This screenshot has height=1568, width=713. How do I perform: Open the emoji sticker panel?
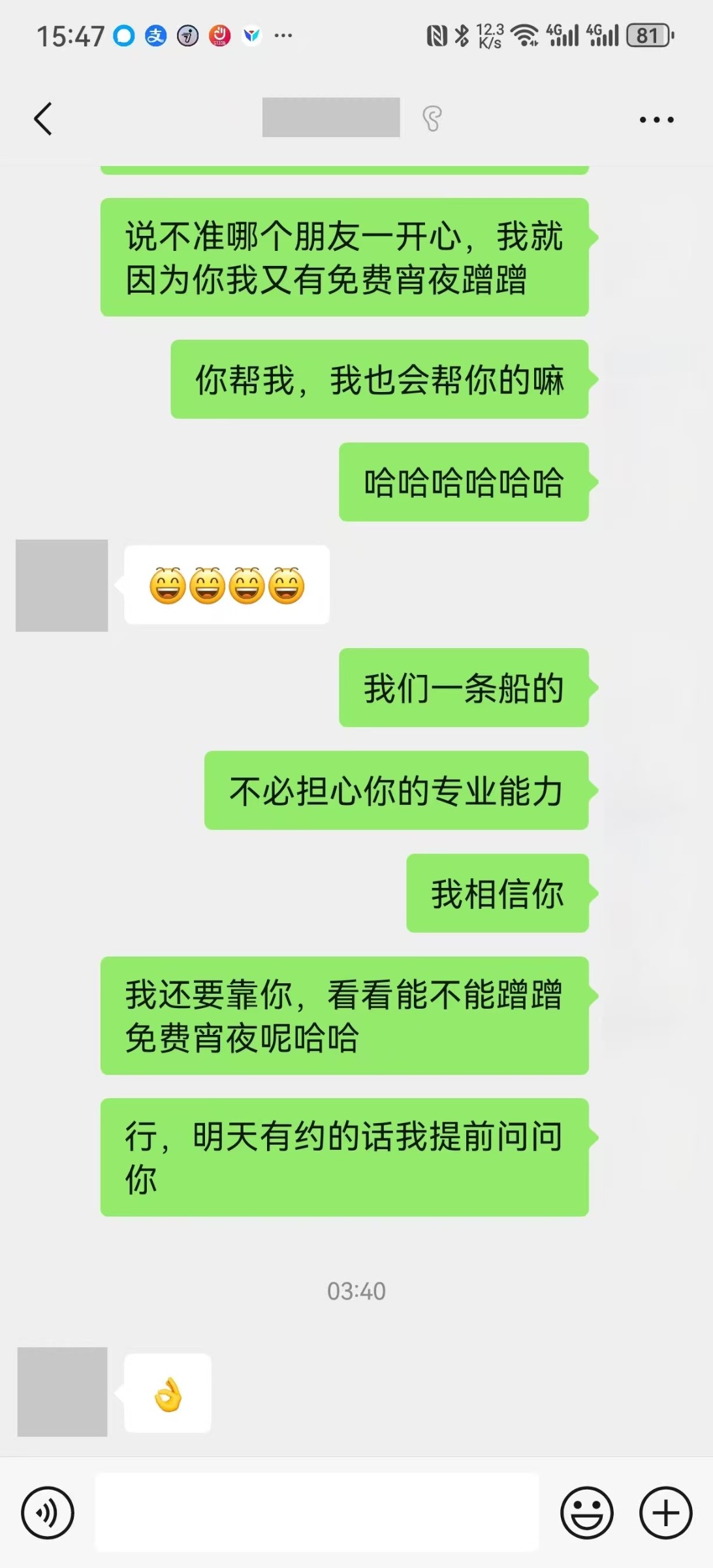[x=586, y=1512]
